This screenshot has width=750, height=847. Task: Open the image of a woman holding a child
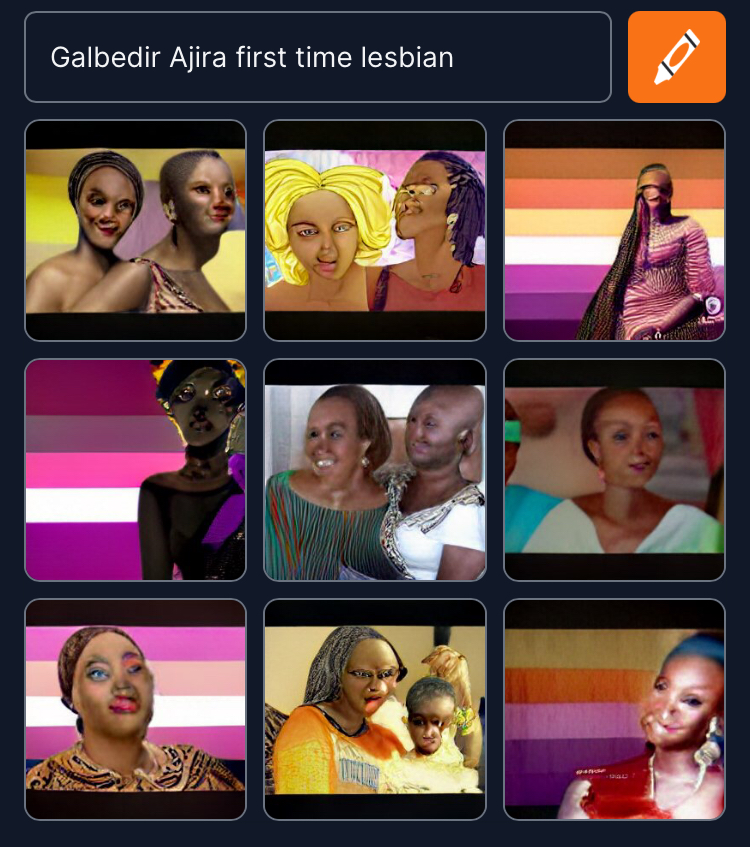375,709
